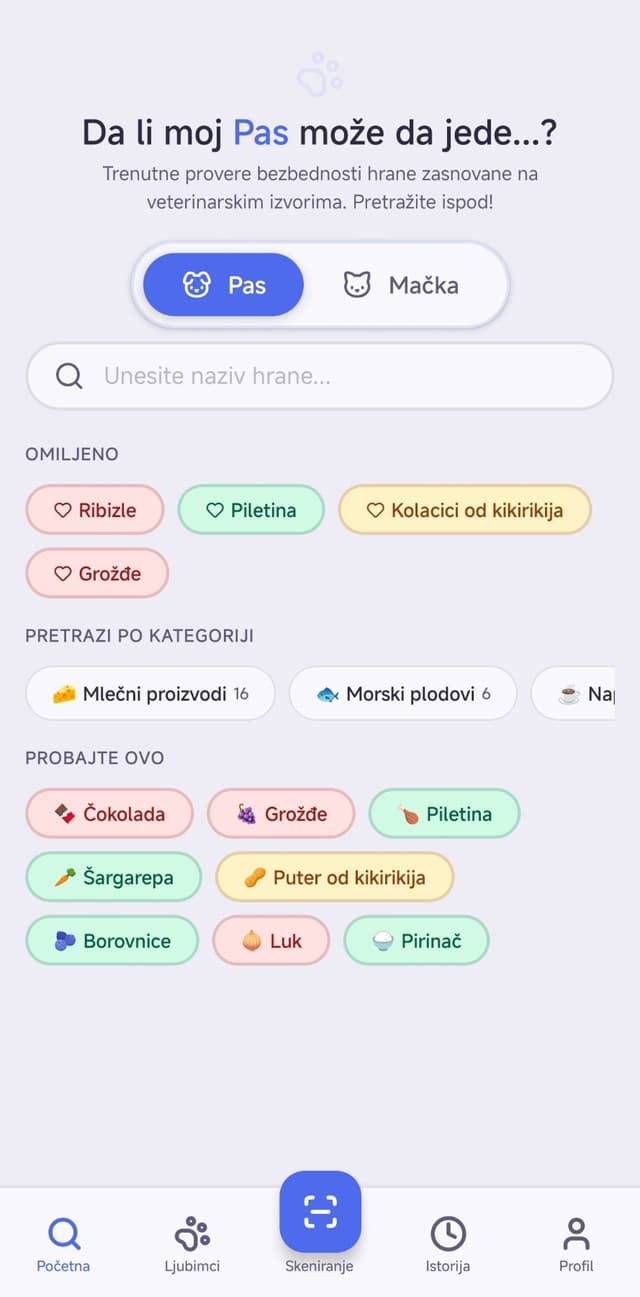The width and height of the screenshot is (640, 1297).
Task: Select the Pas segment
Action: 223,285
